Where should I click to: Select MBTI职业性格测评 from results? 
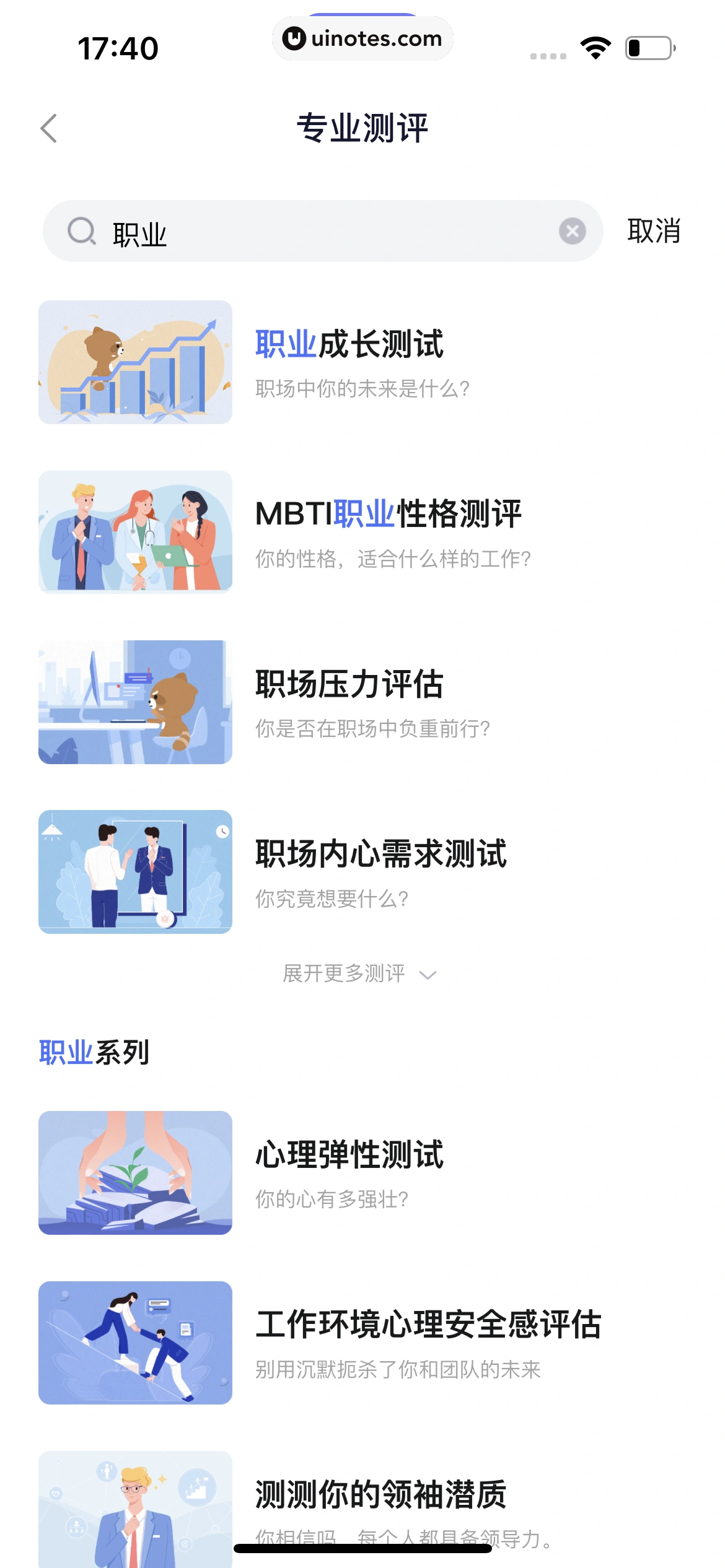point(389,513)
